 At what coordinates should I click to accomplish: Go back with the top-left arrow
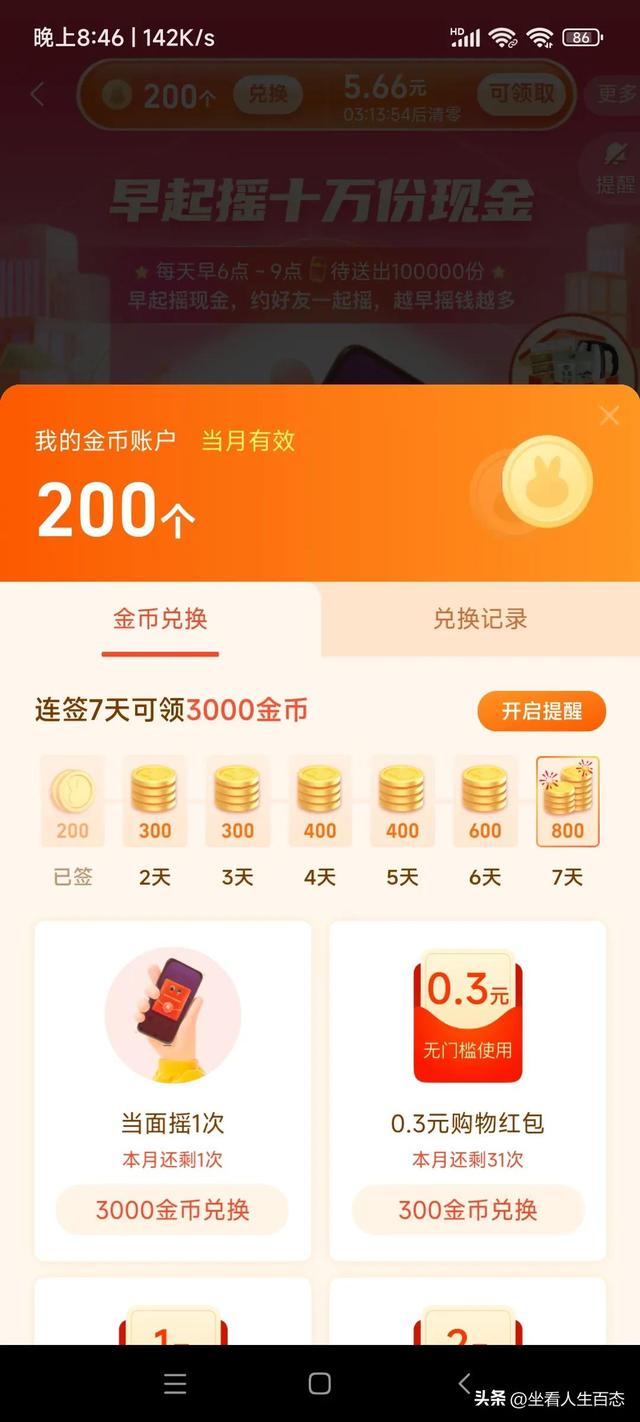[x=38, y=94]
